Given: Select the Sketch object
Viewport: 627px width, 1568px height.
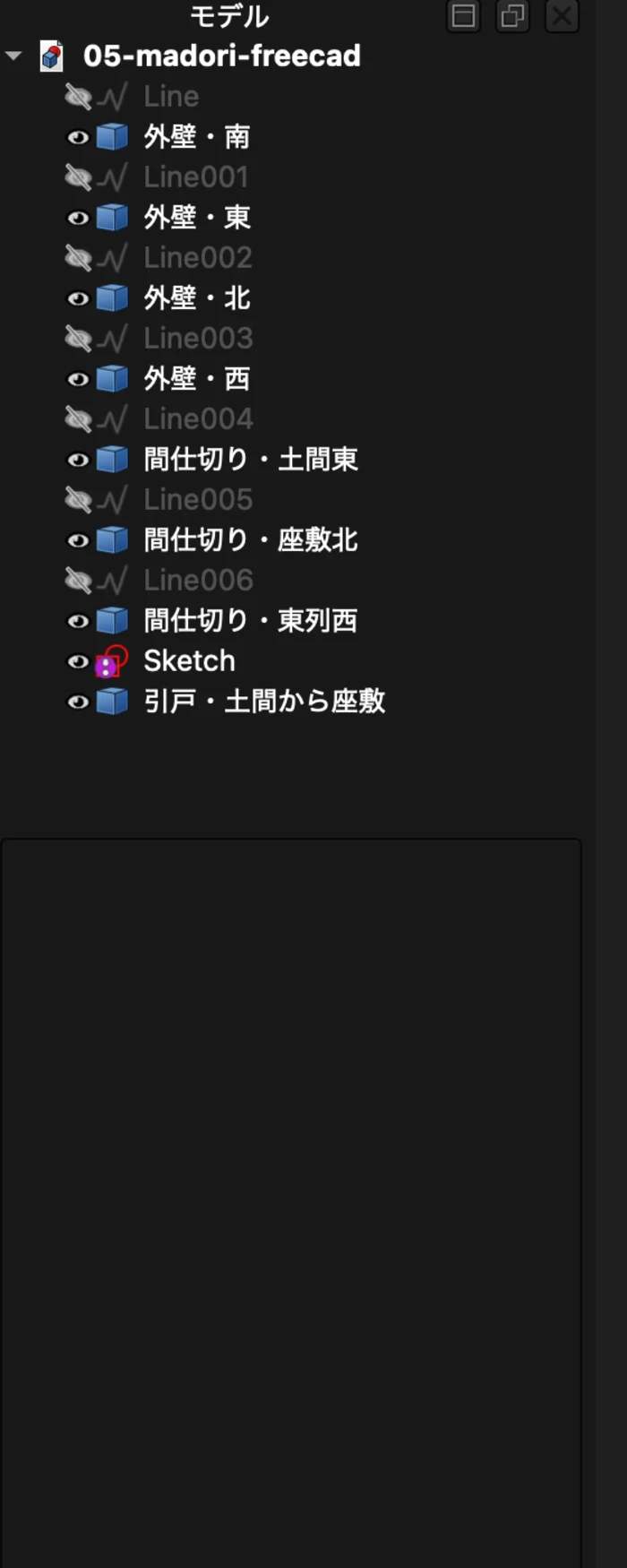Looking at the screenshot, I should (189, 660).
